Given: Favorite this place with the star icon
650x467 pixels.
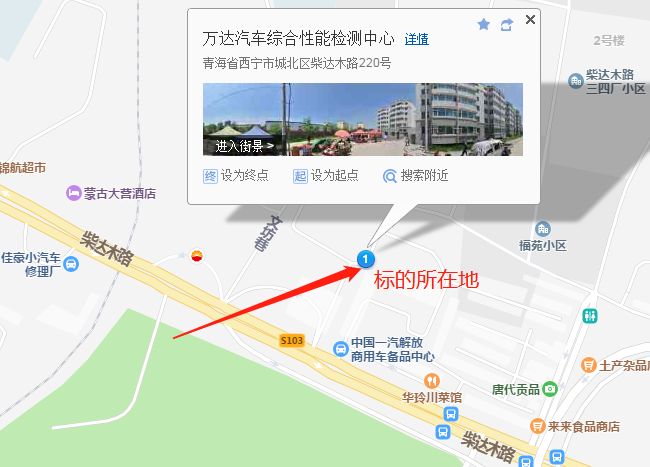Looking at the screenshot, I should [x=484, y=24].
